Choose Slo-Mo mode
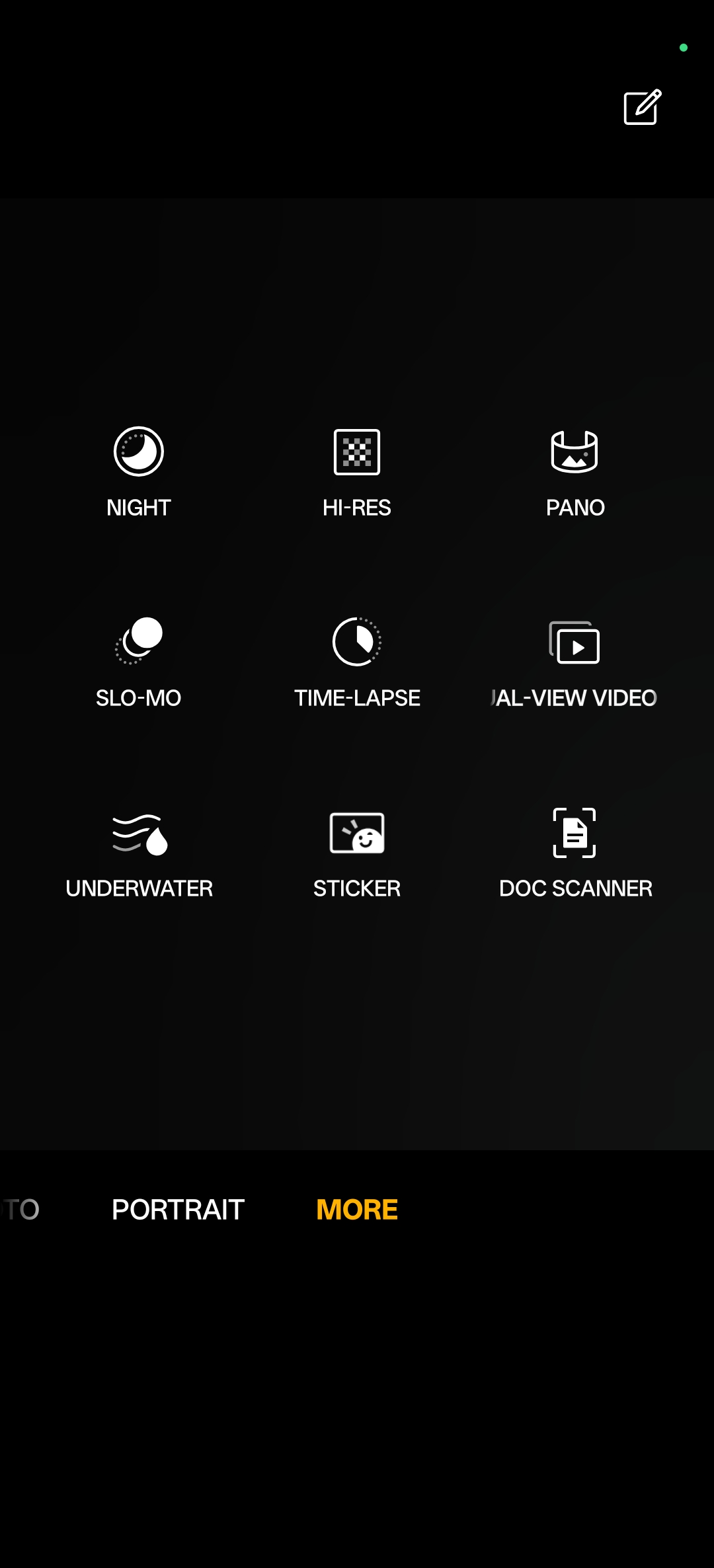Screen dimensions: 714x1568 click(139, 660)
